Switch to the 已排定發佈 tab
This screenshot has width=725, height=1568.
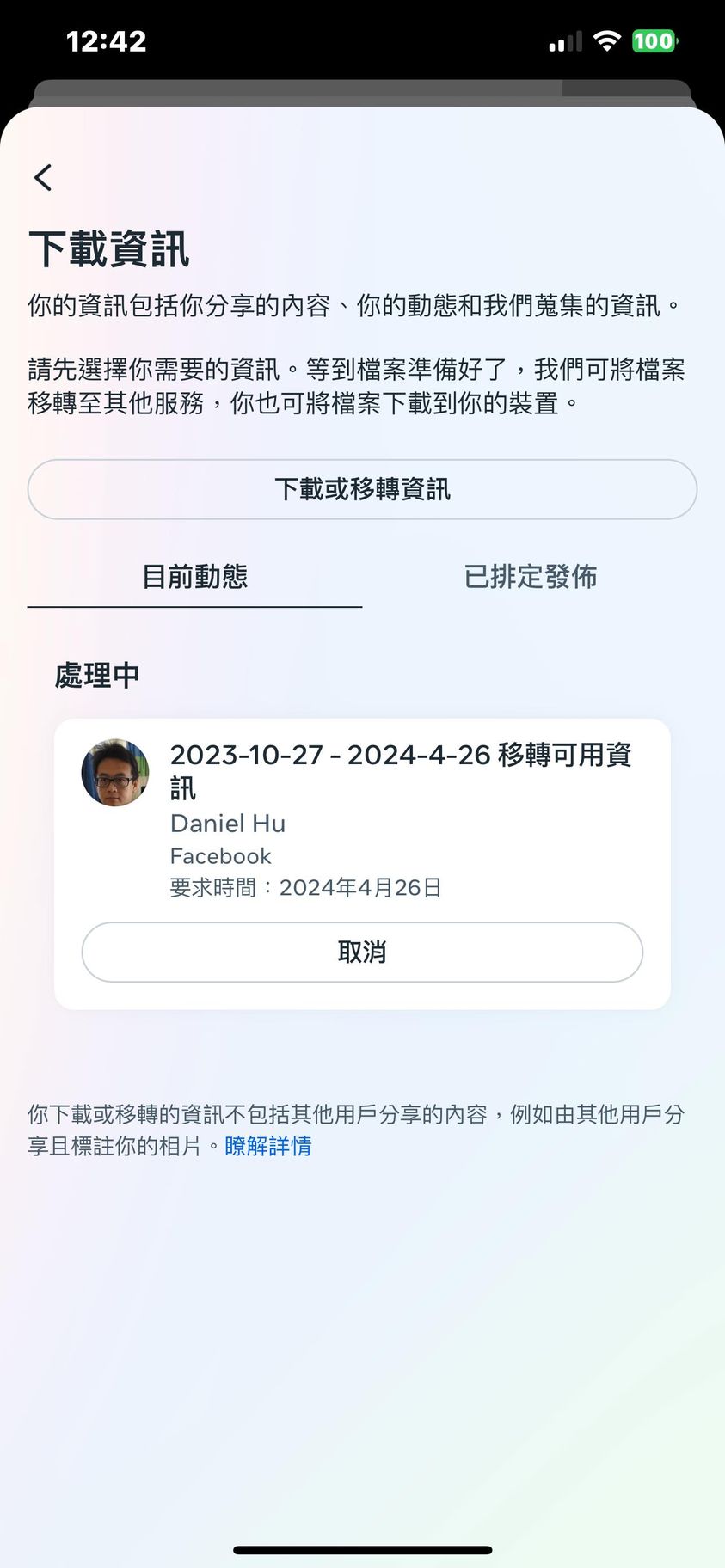tap(530, 577)
